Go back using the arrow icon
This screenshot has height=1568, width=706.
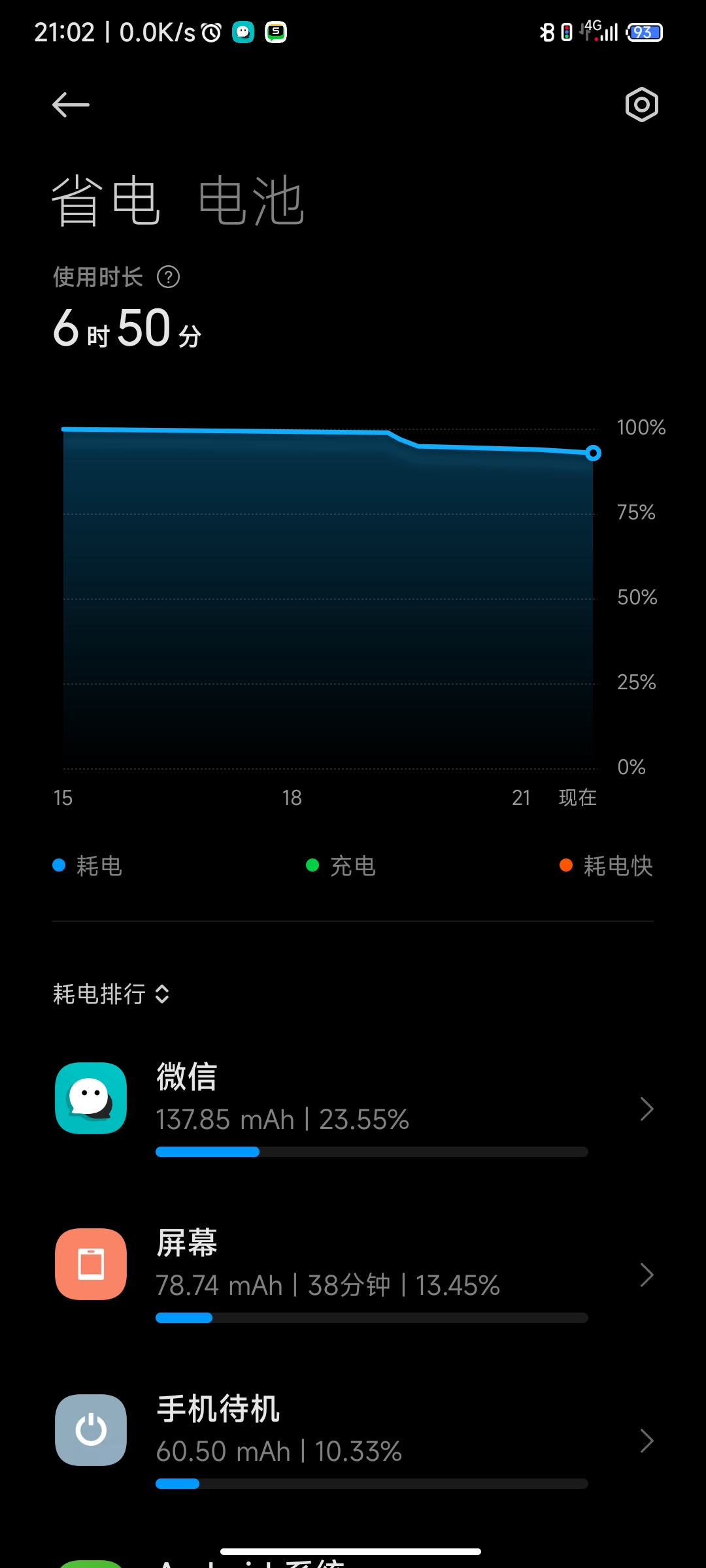pyautogui.click(x=71, y=105)
